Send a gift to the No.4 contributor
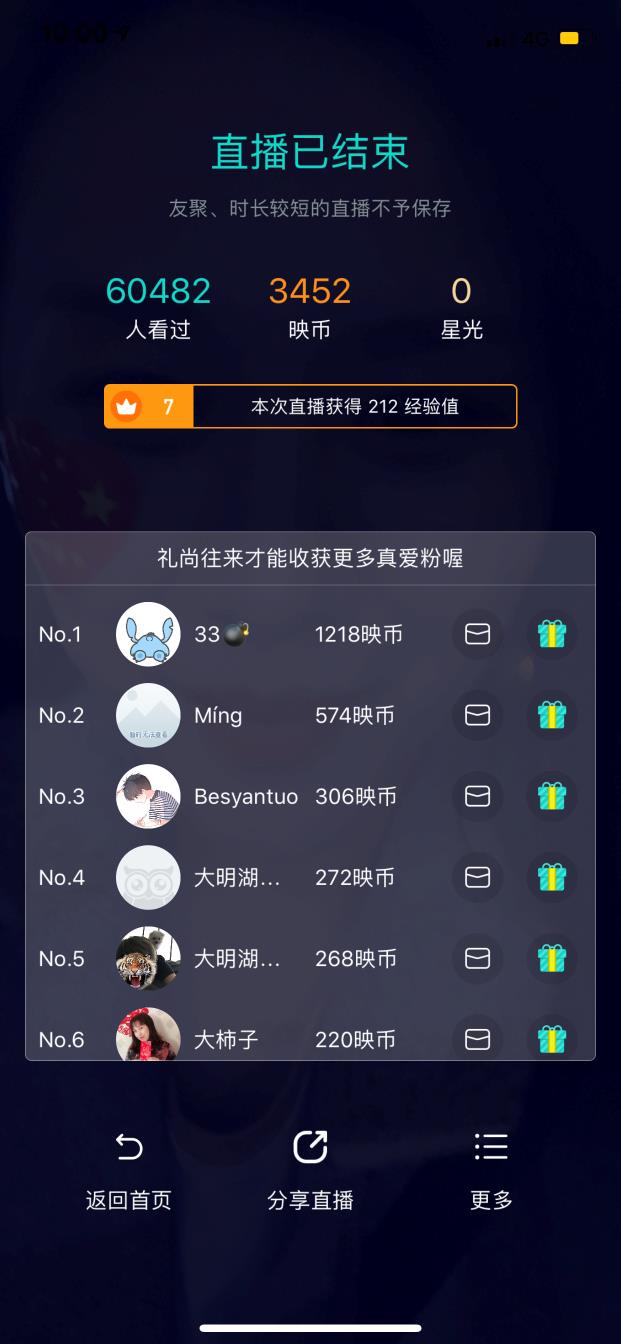The image size is (621, 1344). [552, 877]
